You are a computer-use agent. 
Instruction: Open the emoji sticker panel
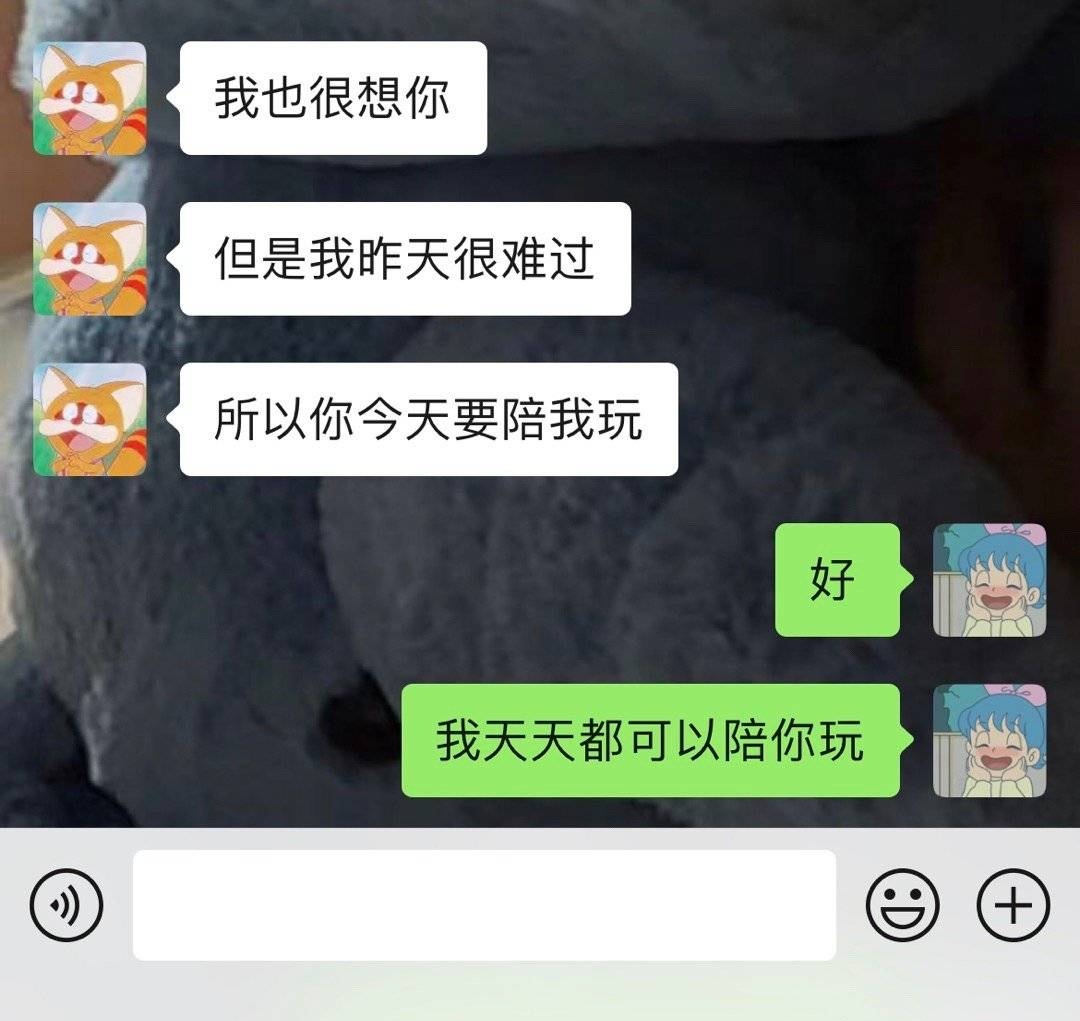(902, 906)
